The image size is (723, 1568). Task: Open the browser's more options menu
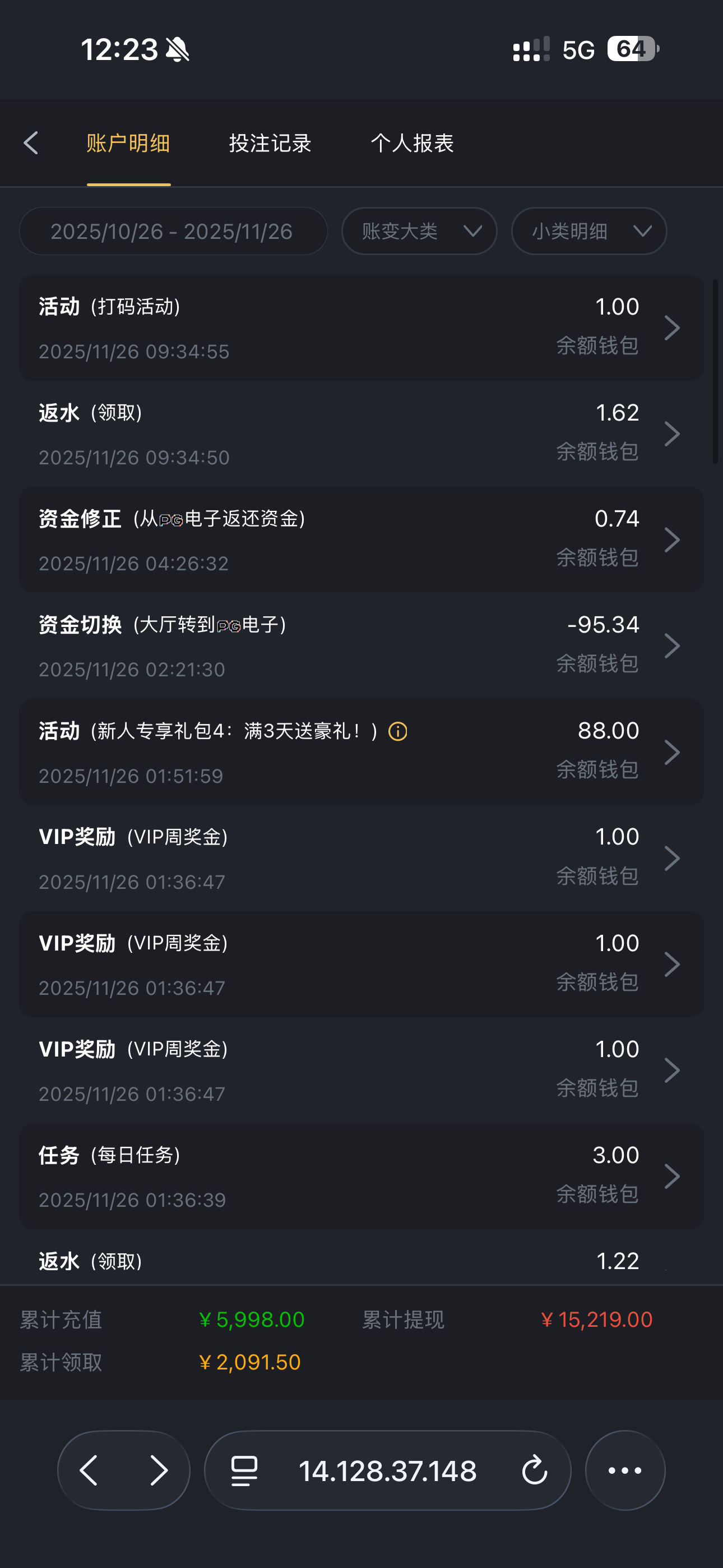(x=625, y=1470)
